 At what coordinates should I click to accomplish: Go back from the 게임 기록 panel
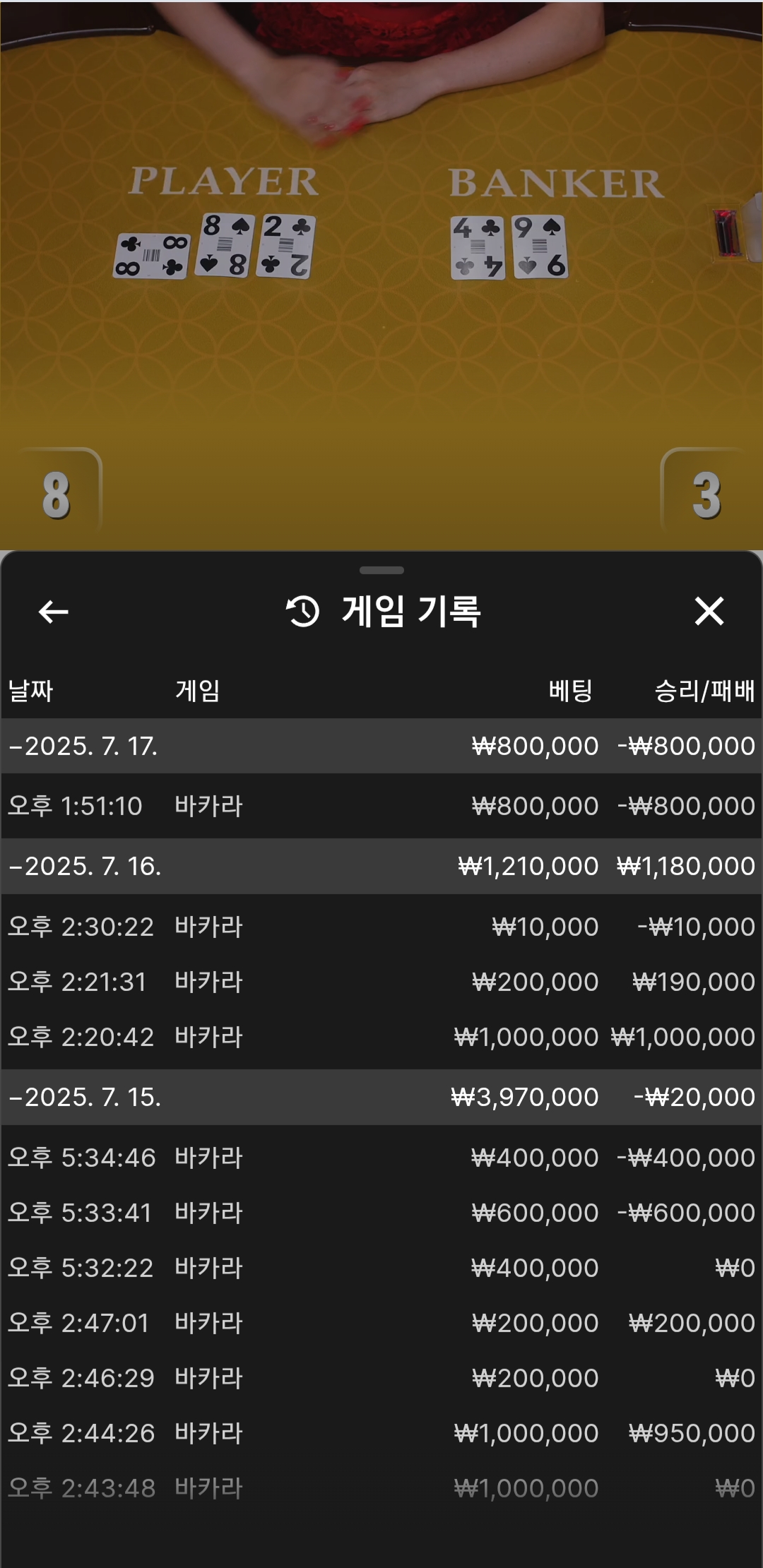54,612
